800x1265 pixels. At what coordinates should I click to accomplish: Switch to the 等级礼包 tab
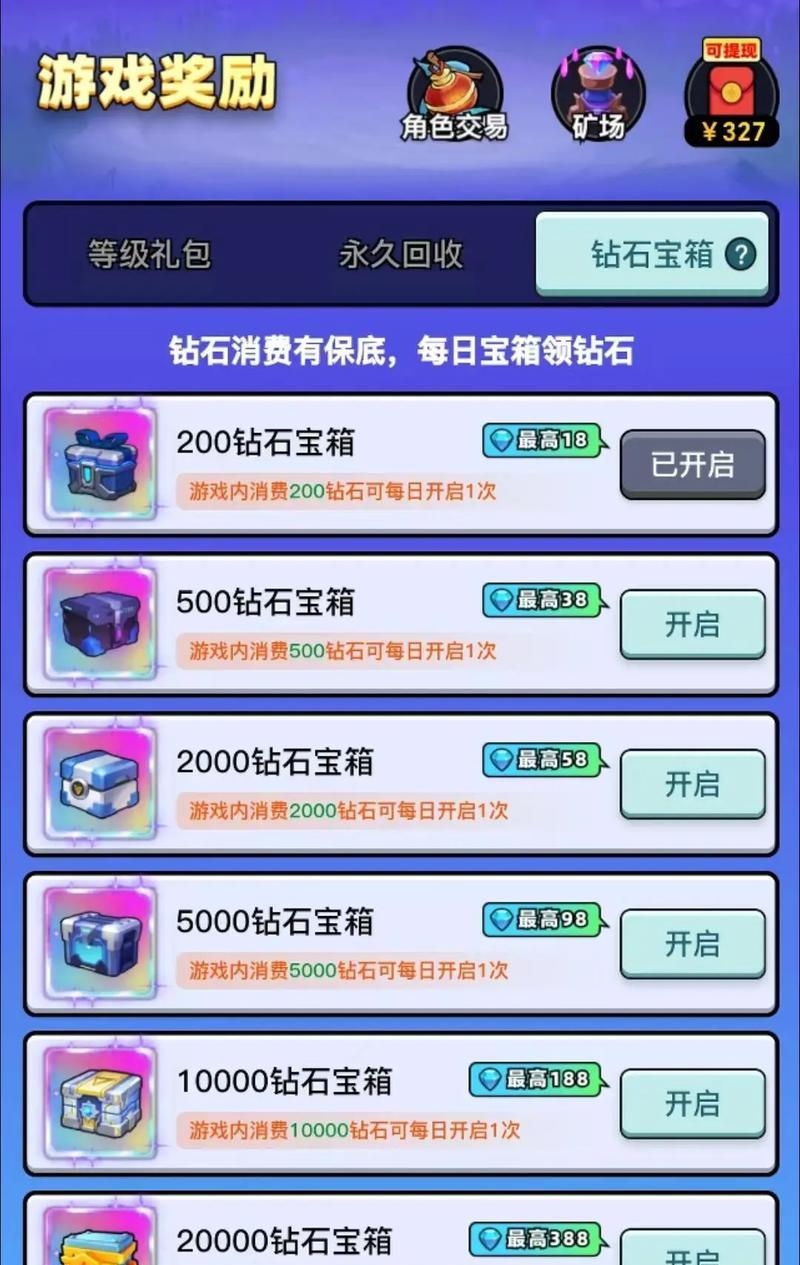149,254
